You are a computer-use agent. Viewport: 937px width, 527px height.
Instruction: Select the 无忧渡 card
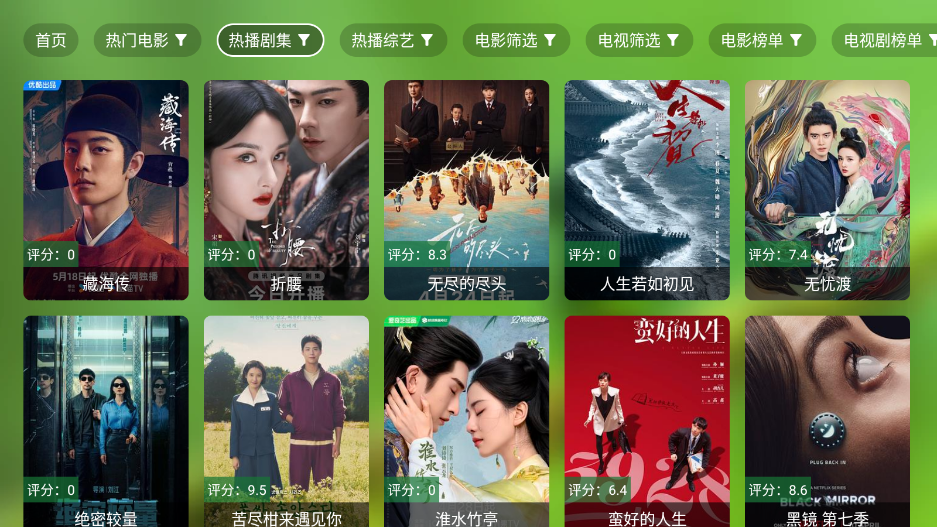[827, 190]
